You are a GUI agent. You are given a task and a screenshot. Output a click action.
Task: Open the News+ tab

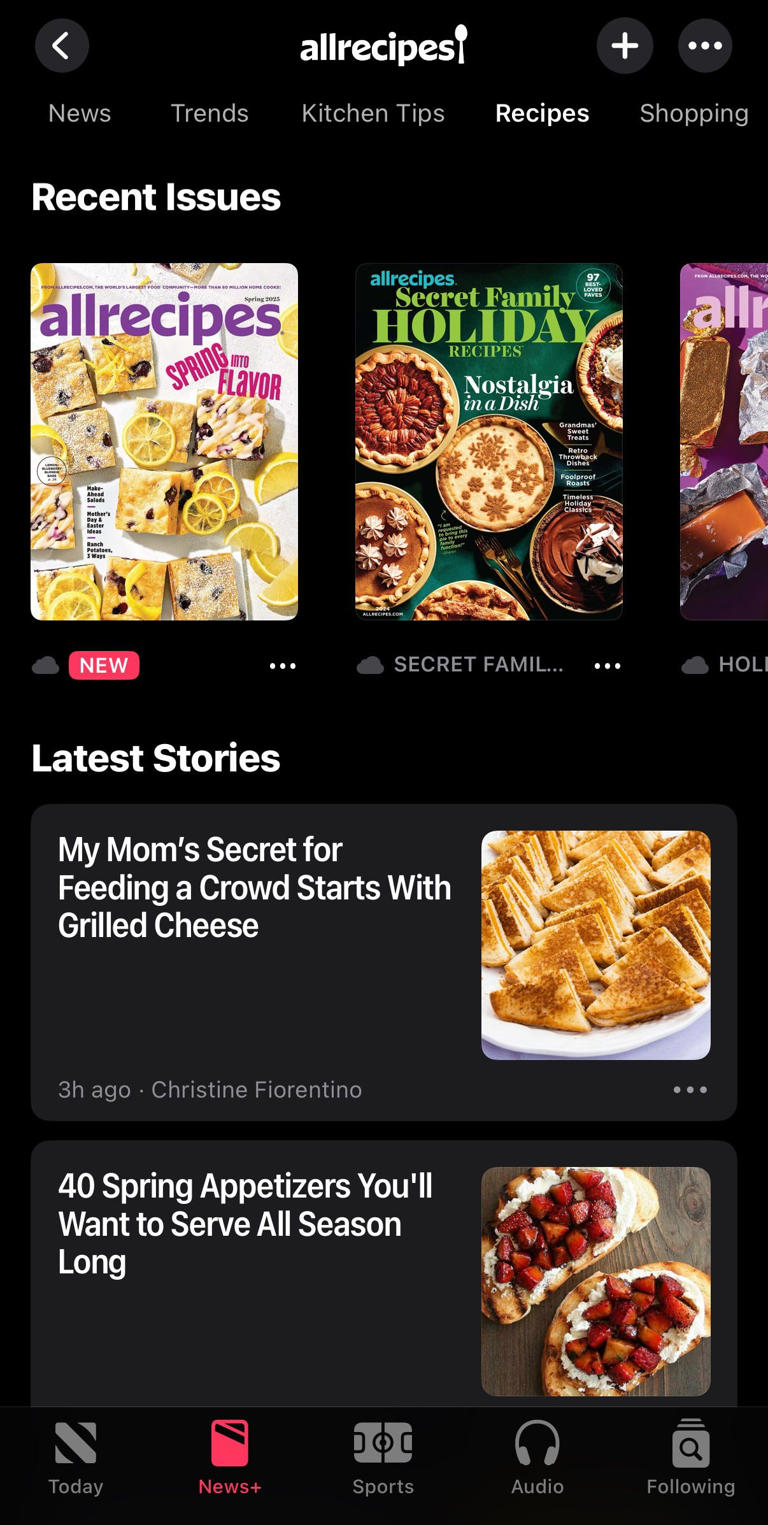230,1458
